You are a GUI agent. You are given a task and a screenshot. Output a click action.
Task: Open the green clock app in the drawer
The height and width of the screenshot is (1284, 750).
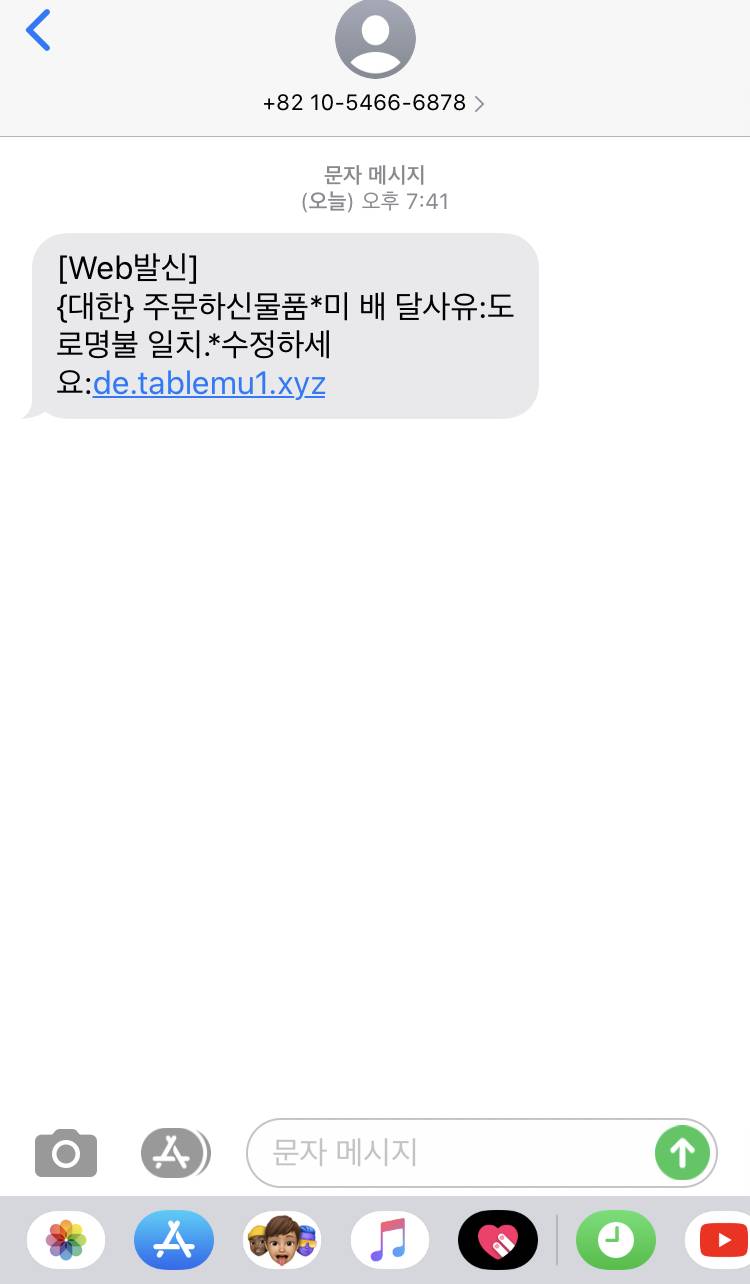click(x=615, y=1239)
